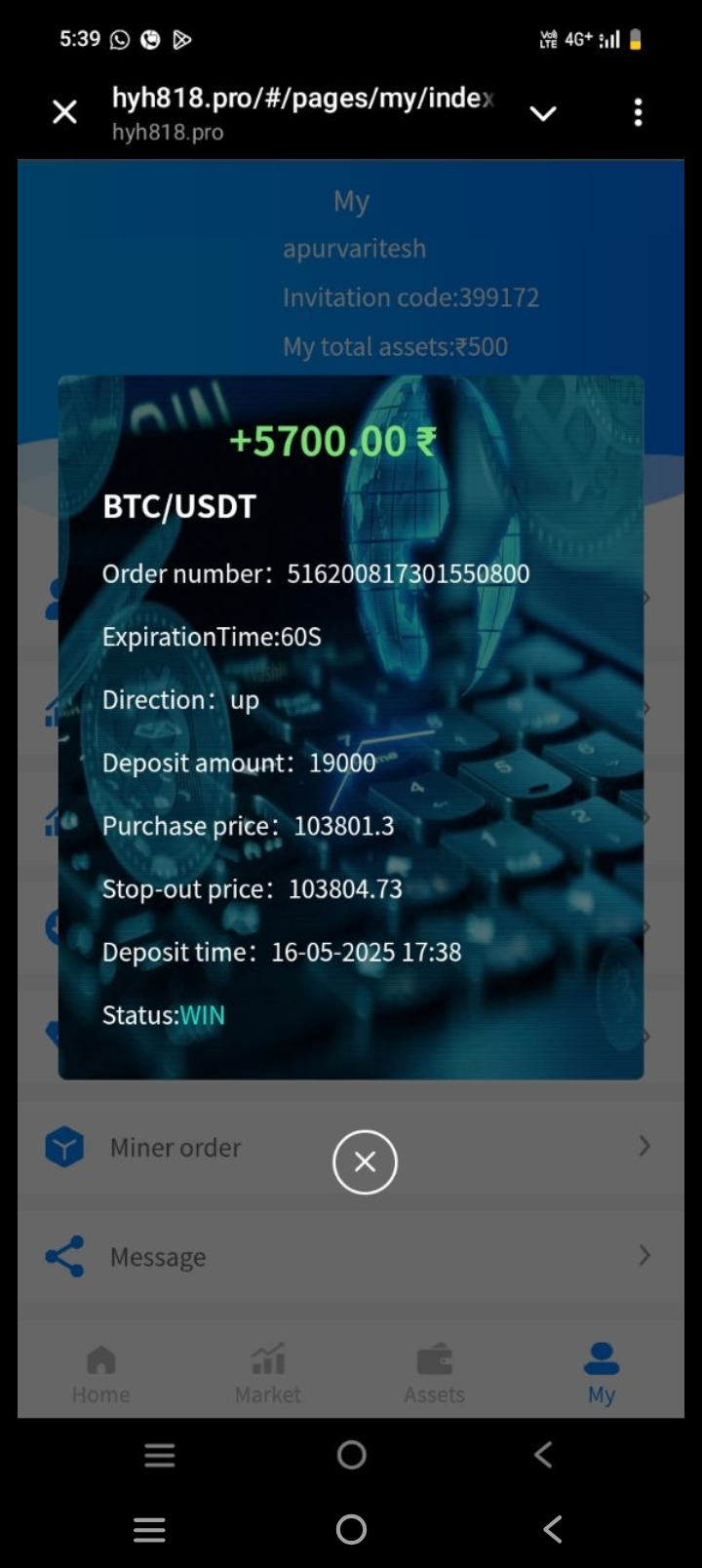
Task: Dismiss the BTC/USDT win result popup
Action: click(365, 1161)
